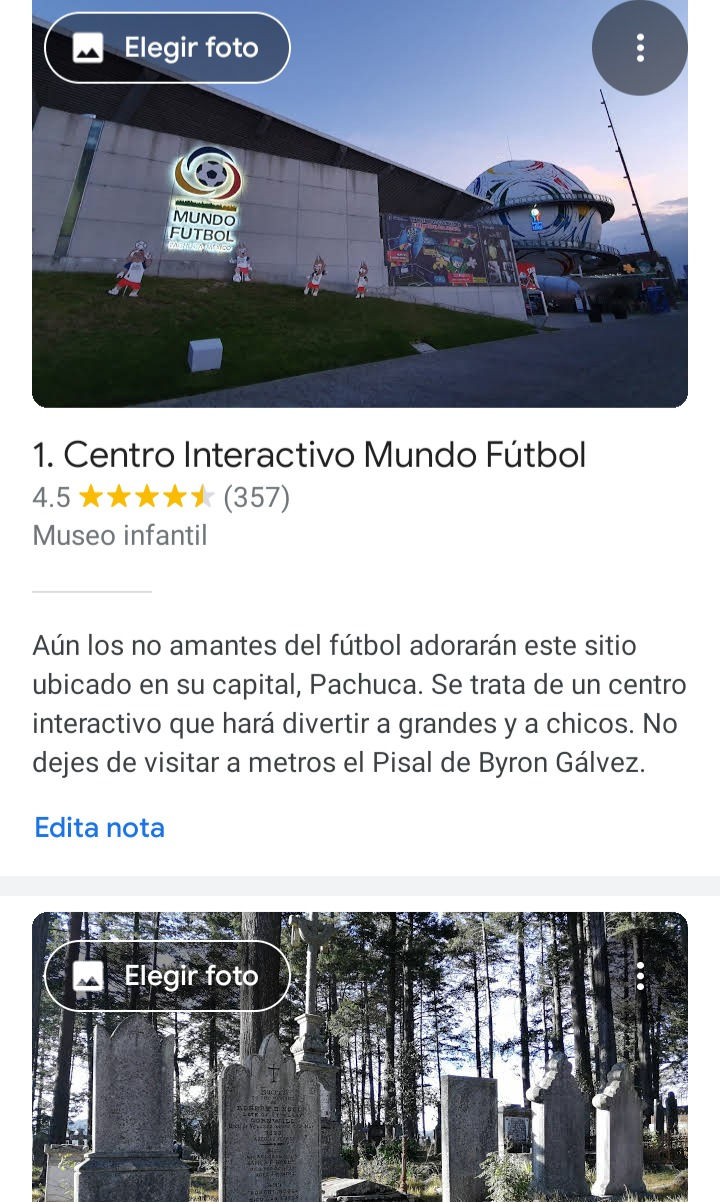Screen dimensions: 720x1202
Task: Open overflow menu on Mundo Fútbol photo
Action: click(640, 48)
